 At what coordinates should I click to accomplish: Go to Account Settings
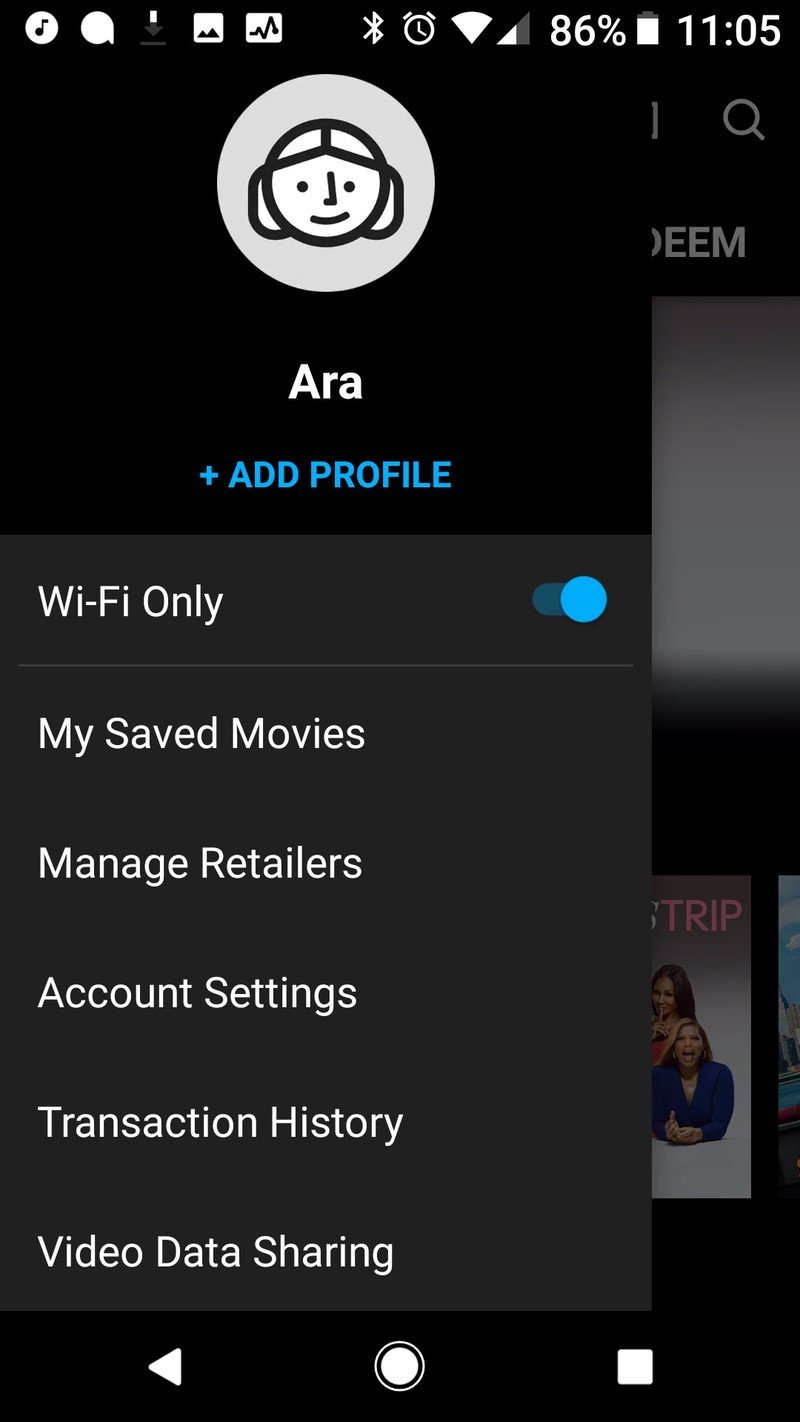pos(197,993)
